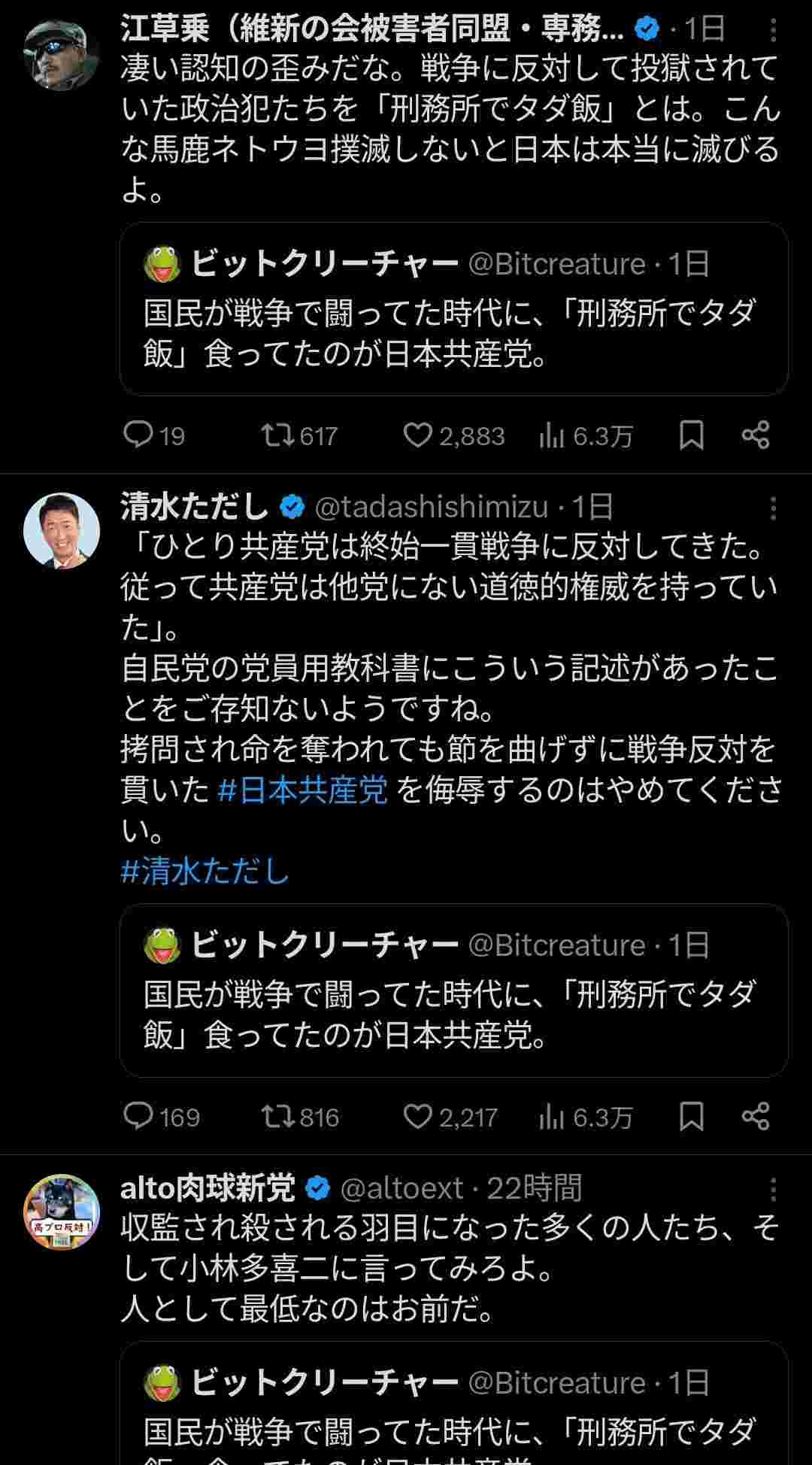Viewport: 812px width, 1465px height.
Task: Tap the #清水ただし hashtag
Action: pos(205,872)
